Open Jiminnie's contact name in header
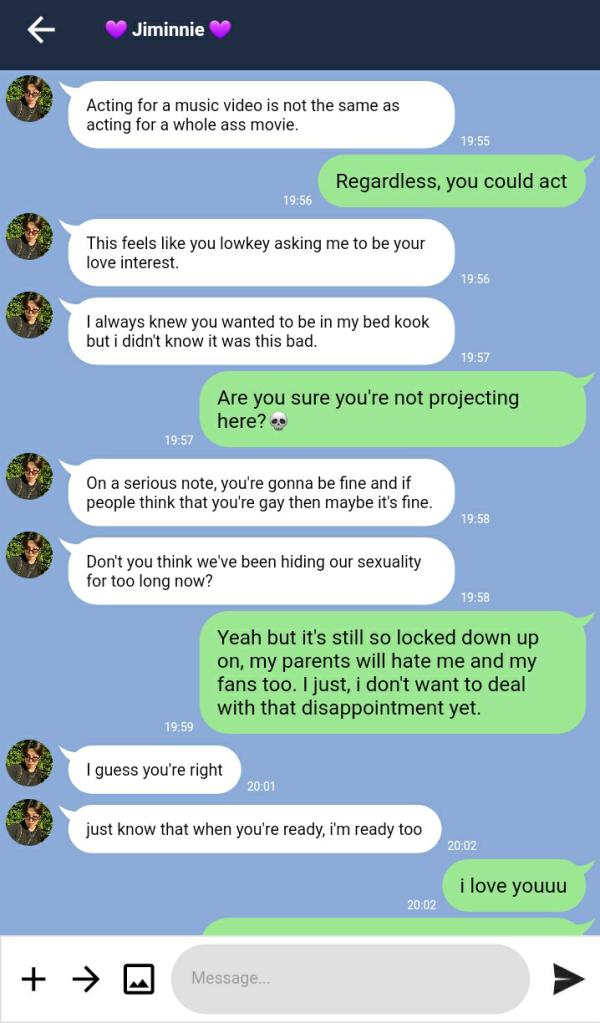The height and width of the screenshot is (1023, 600). click(168, 30)
